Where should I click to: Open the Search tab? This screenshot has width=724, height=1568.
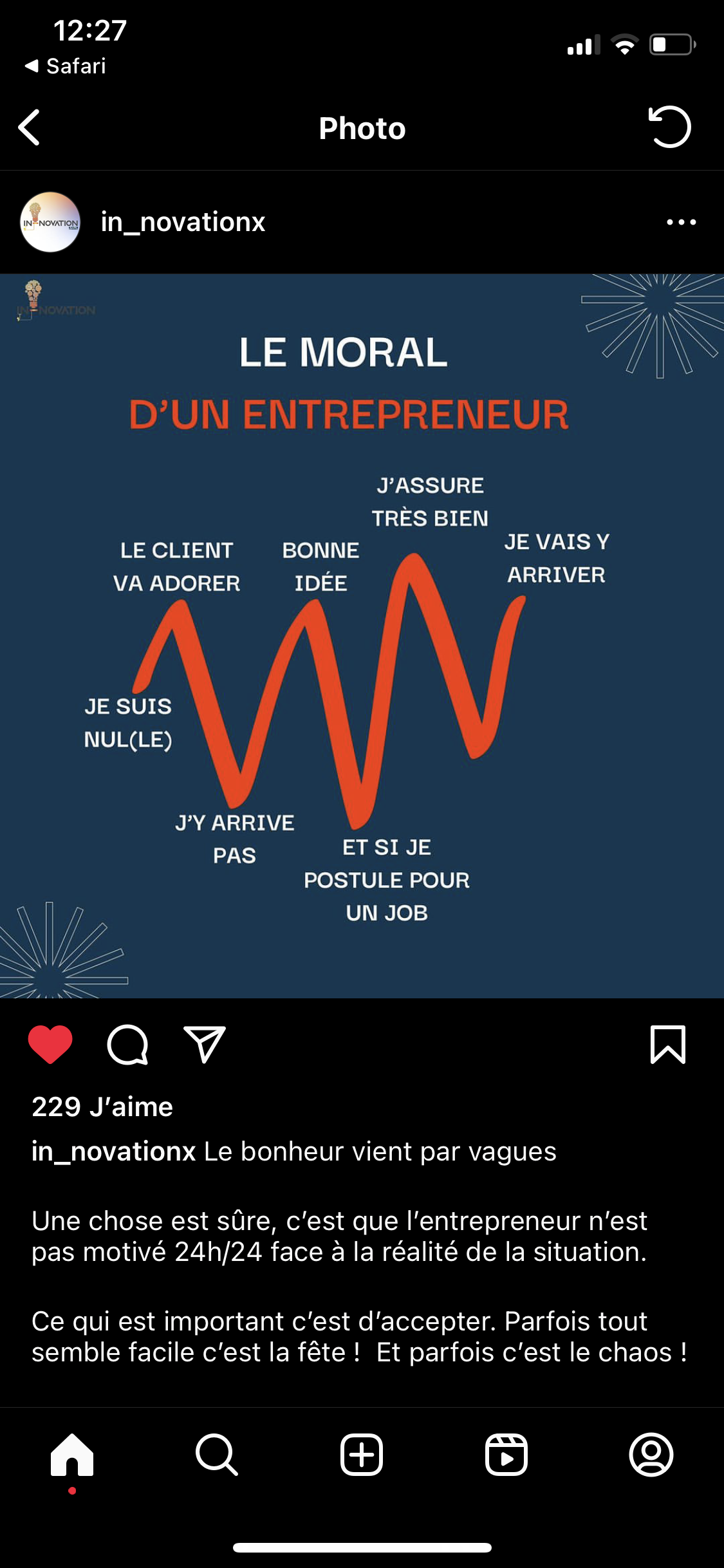coord(217,1455)
